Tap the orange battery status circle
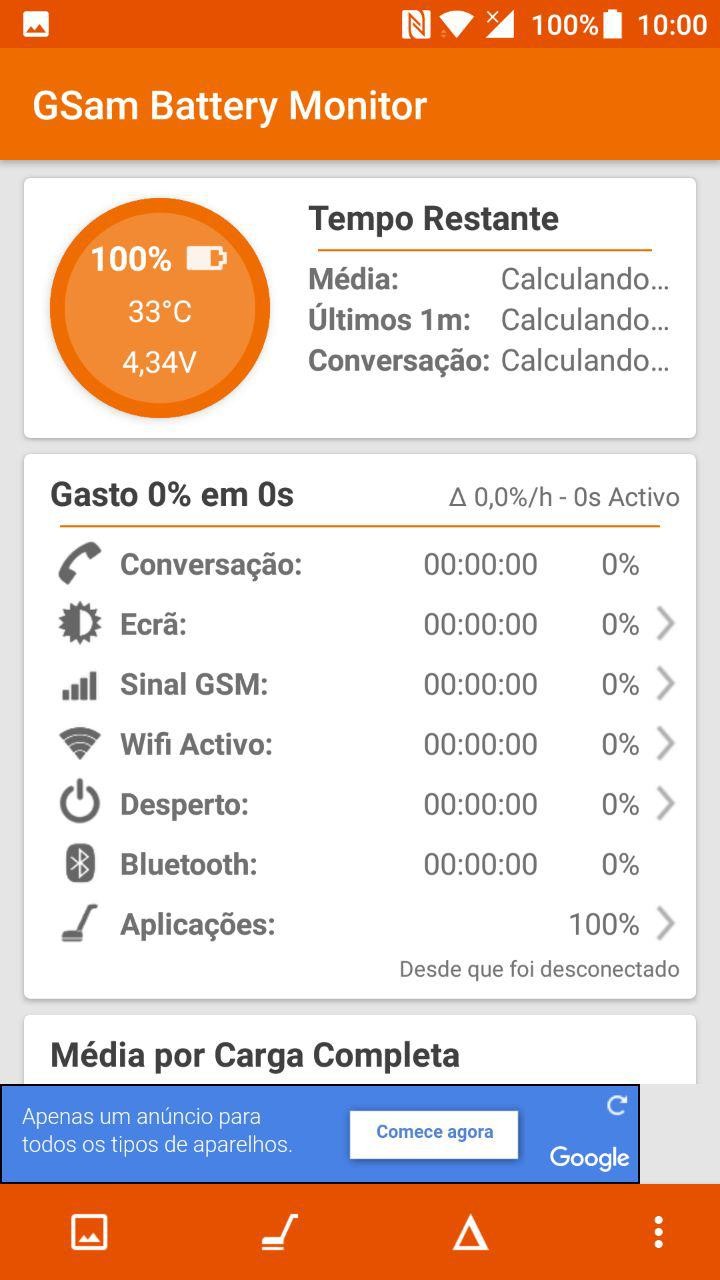The image size is (720, 1280). [160, 308]
